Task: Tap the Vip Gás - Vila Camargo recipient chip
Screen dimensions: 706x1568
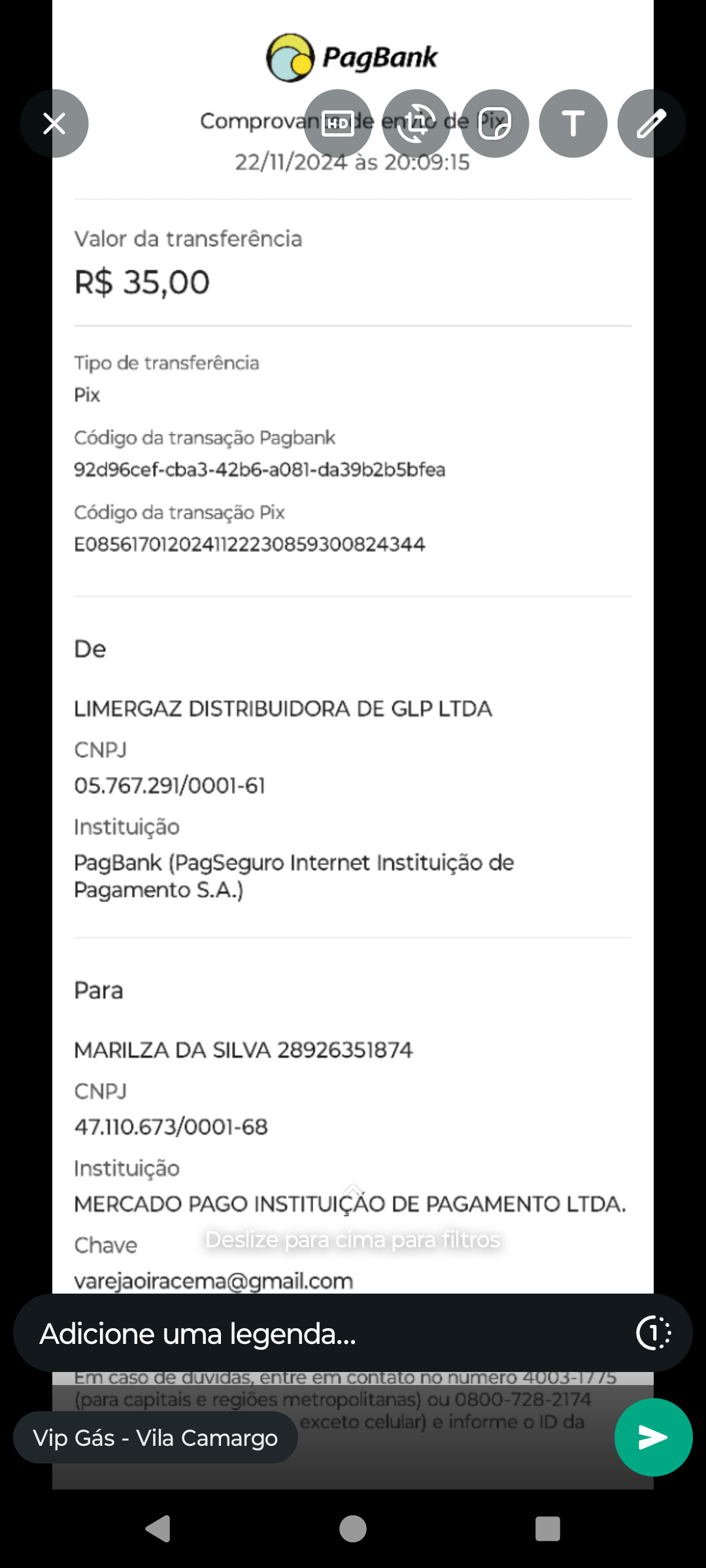Action: click(x=156, y=1438)
